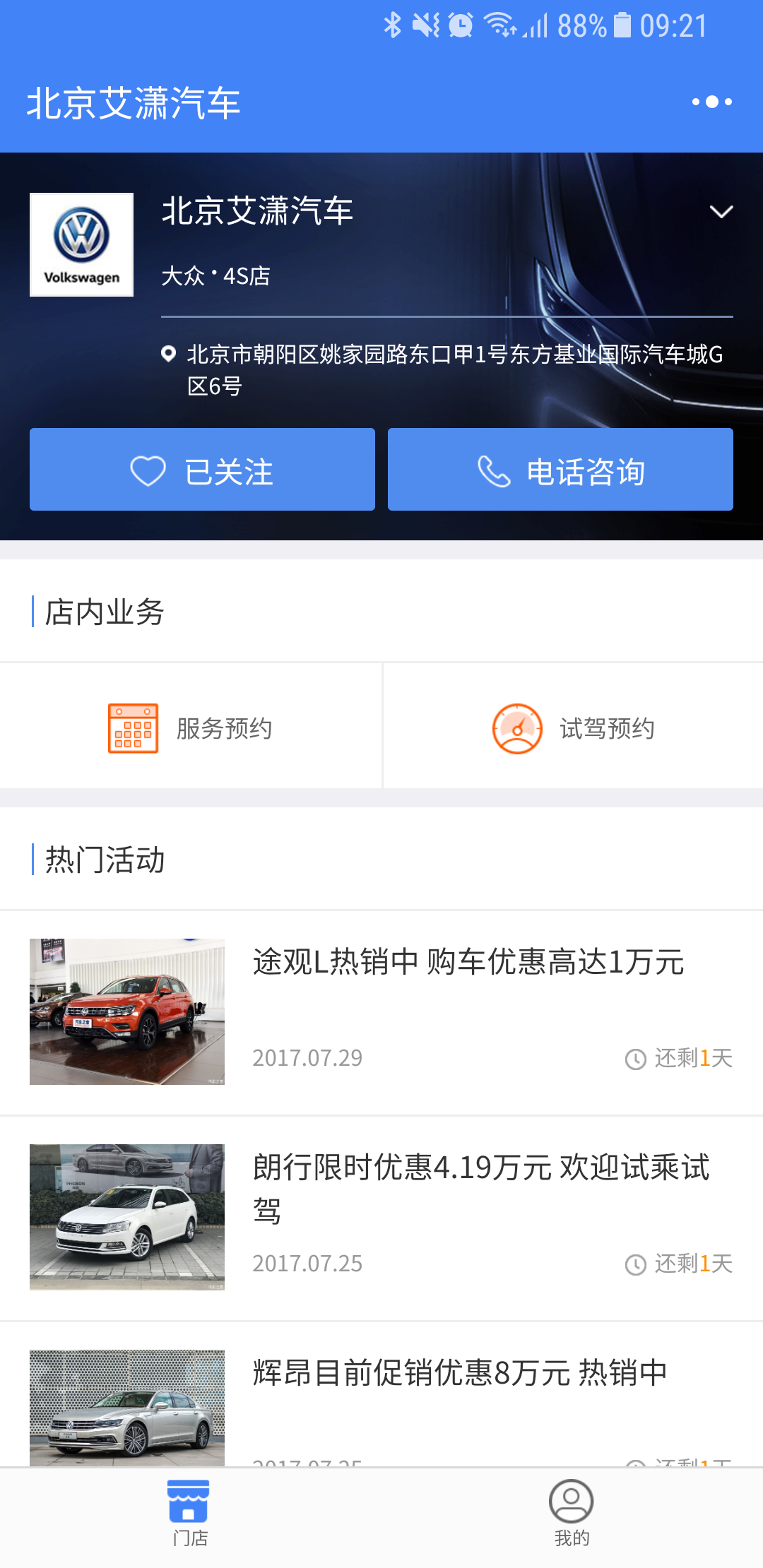Open the 朗行限时优惠4.19万元 promotion
The image size is (763, 1568).
point(381,1218)
